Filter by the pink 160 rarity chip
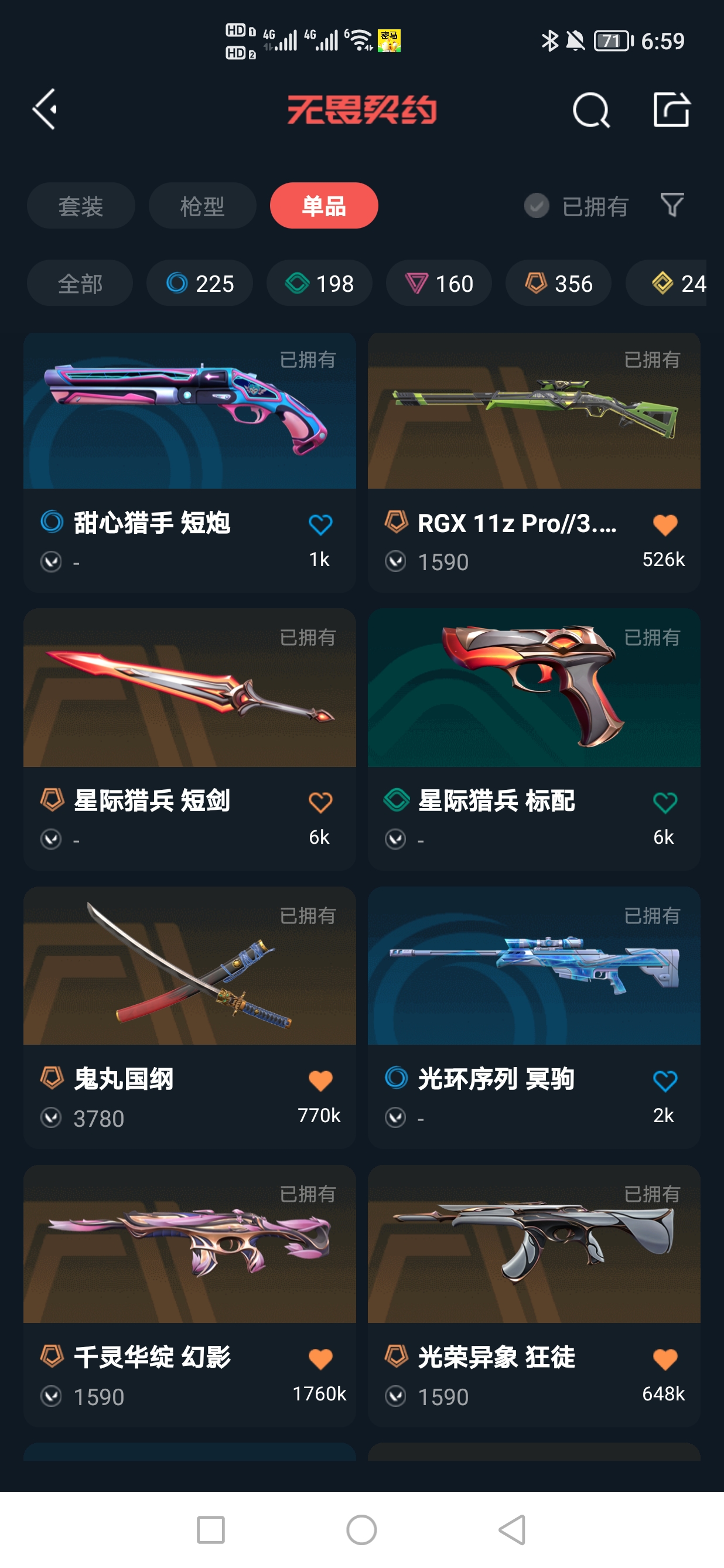Image resolution: width=724 pixels, height=1568 pixels. tap(439, 284)
